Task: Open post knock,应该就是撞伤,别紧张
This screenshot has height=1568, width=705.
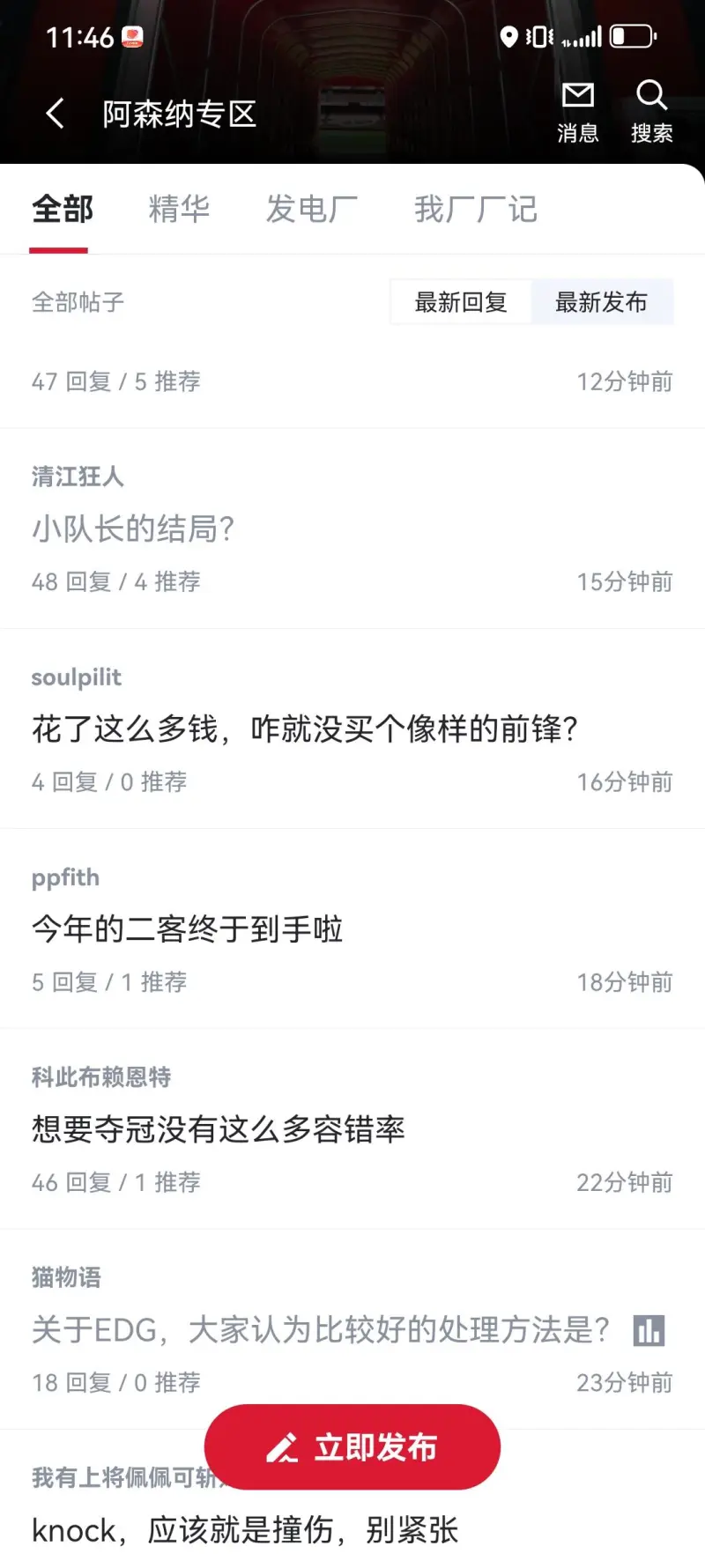Action: 245,1531
